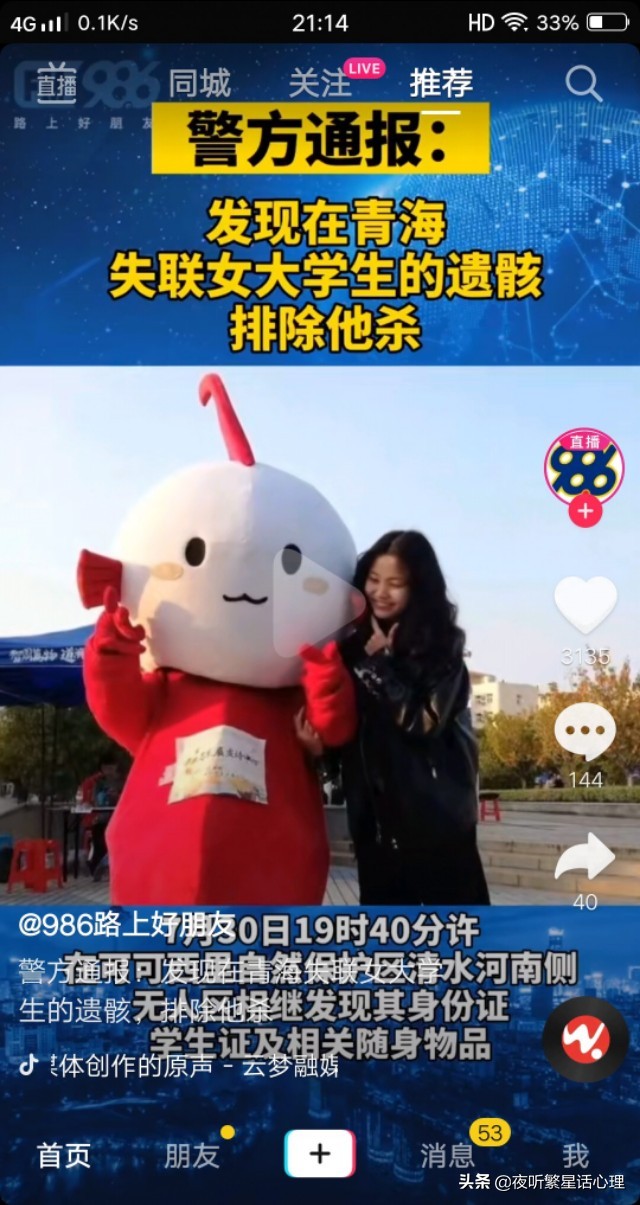The height and width of the screenshot is (1205, 640).
Task: Open the comments bubble icon
Action: point(585,731)
